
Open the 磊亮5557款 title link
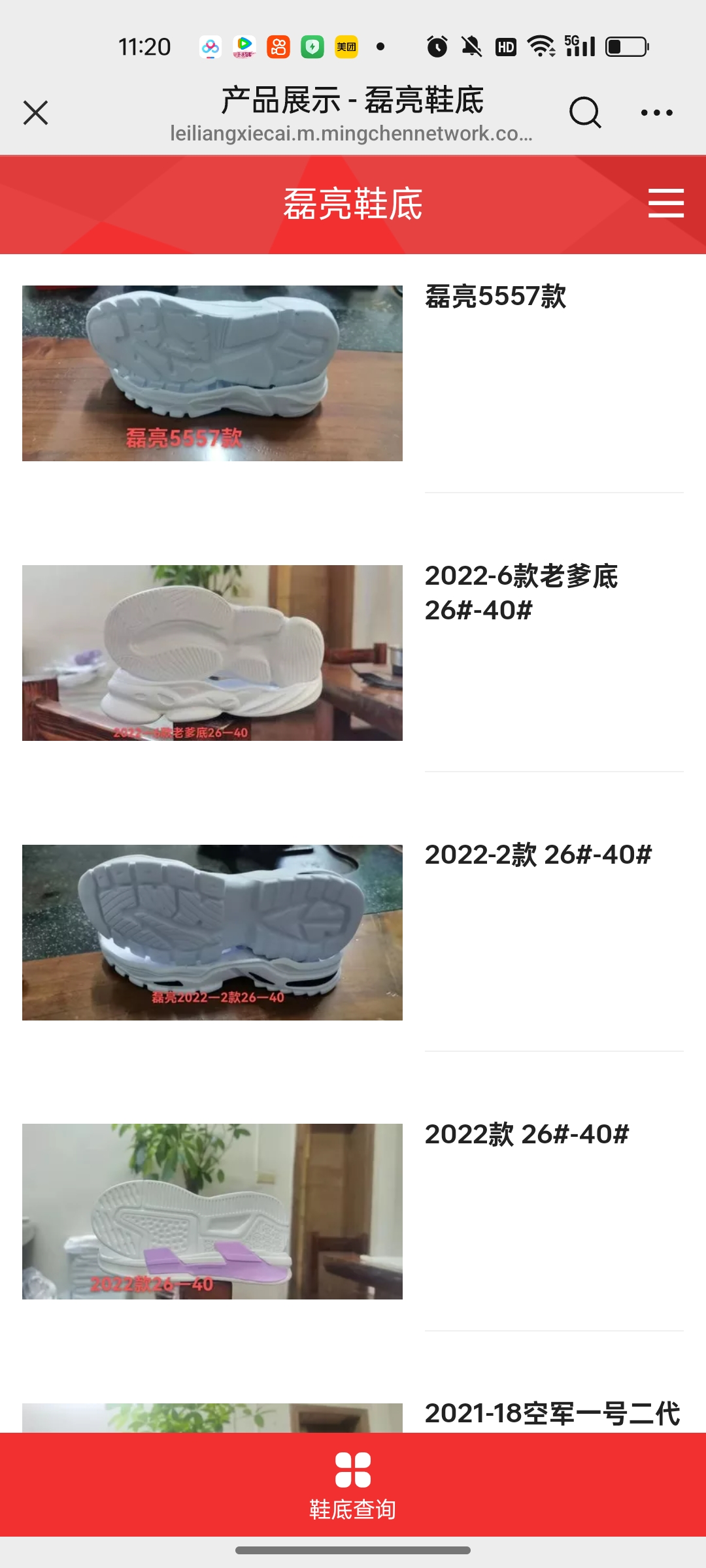(496, 297)
